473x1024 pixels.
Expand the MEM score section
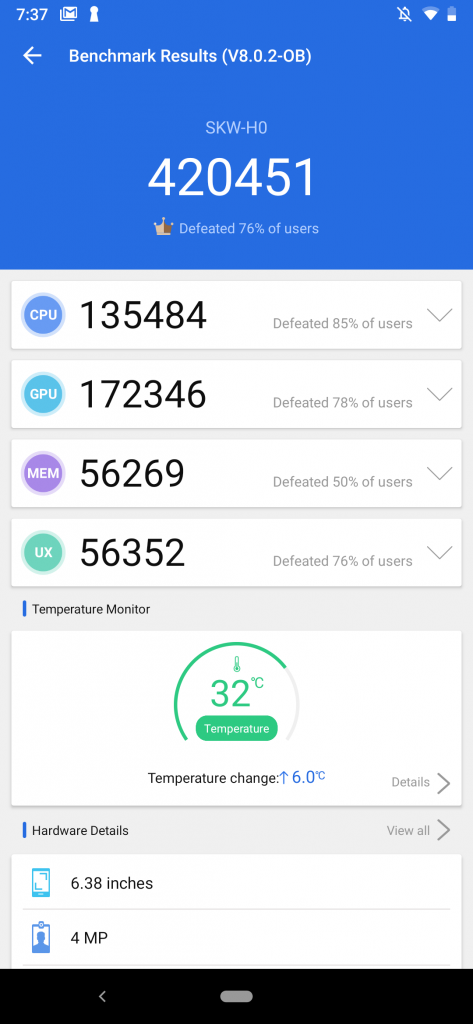point(439,473)
